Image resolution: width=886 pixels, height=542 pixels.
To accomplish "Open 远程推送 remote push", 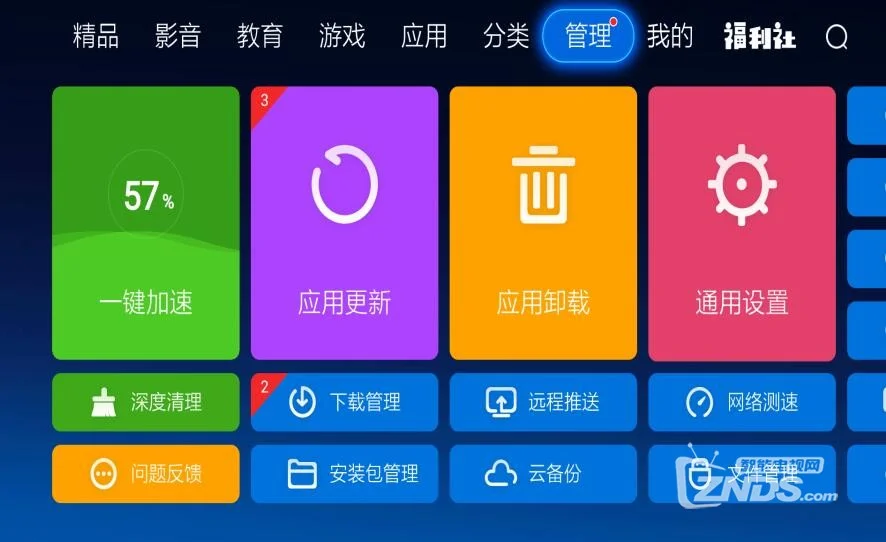I will [x=543, y=402].
